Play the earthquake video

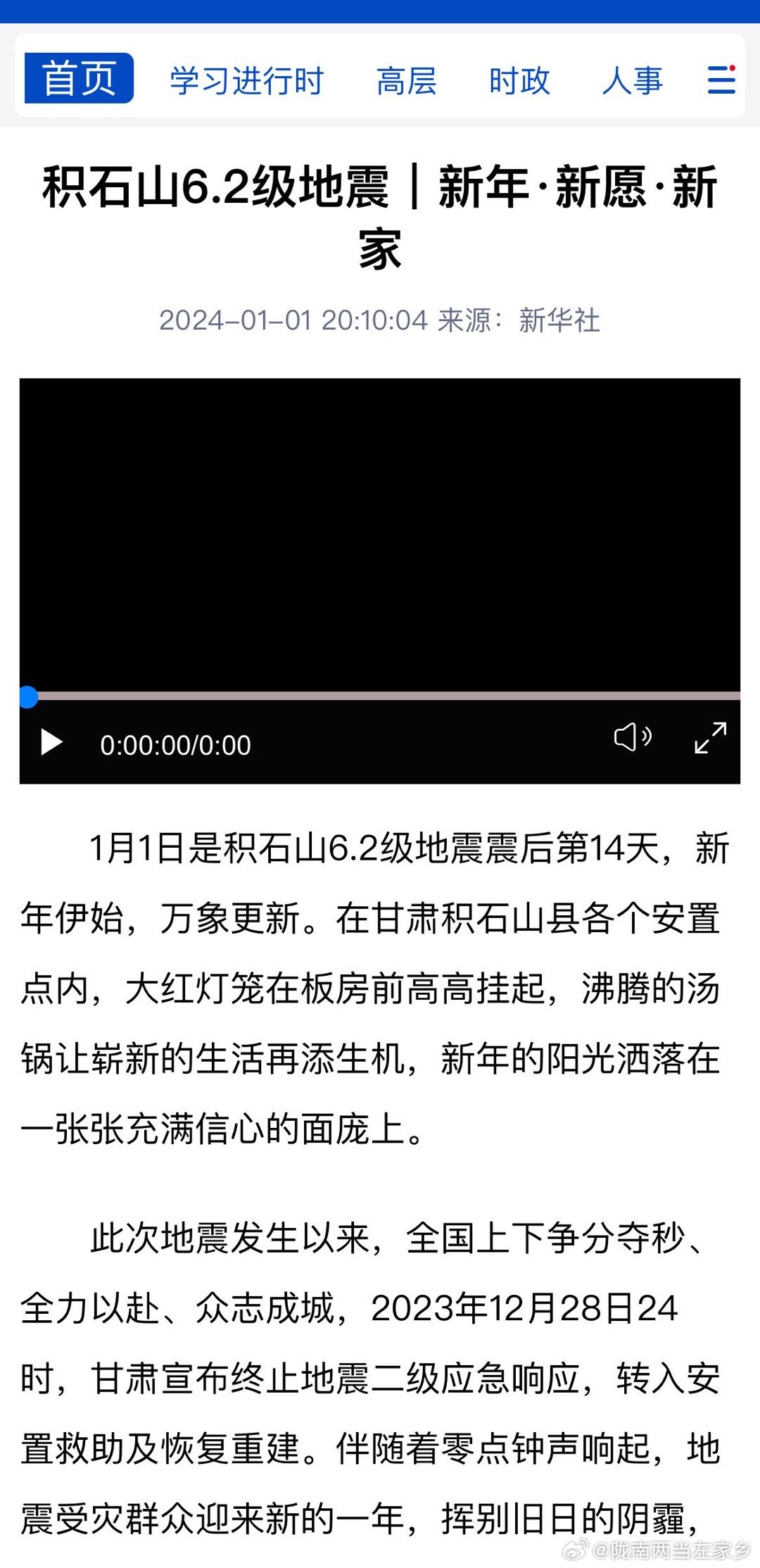pyautogui.click(x=51, y=743)
